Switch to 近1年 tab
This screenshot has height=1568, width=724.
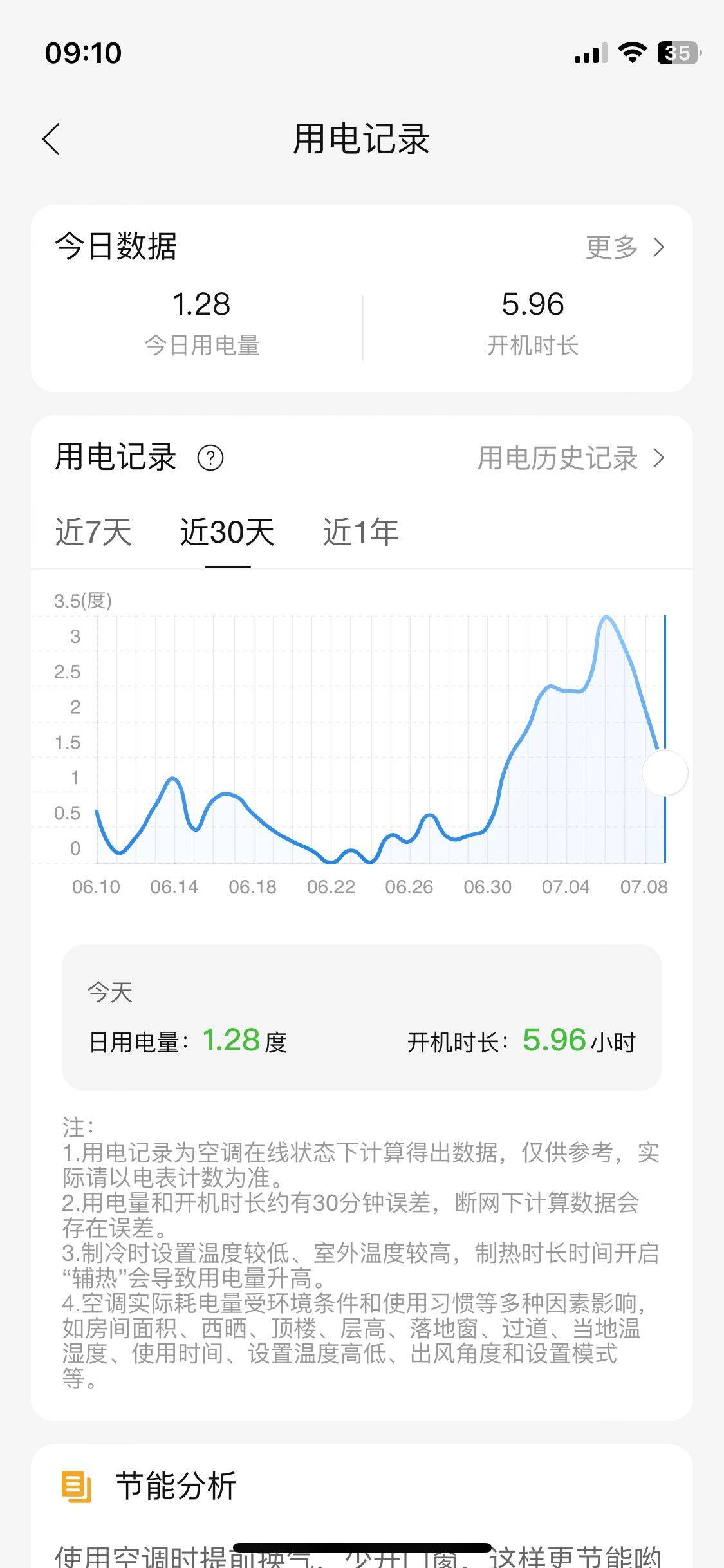click(x=360, y=532)
